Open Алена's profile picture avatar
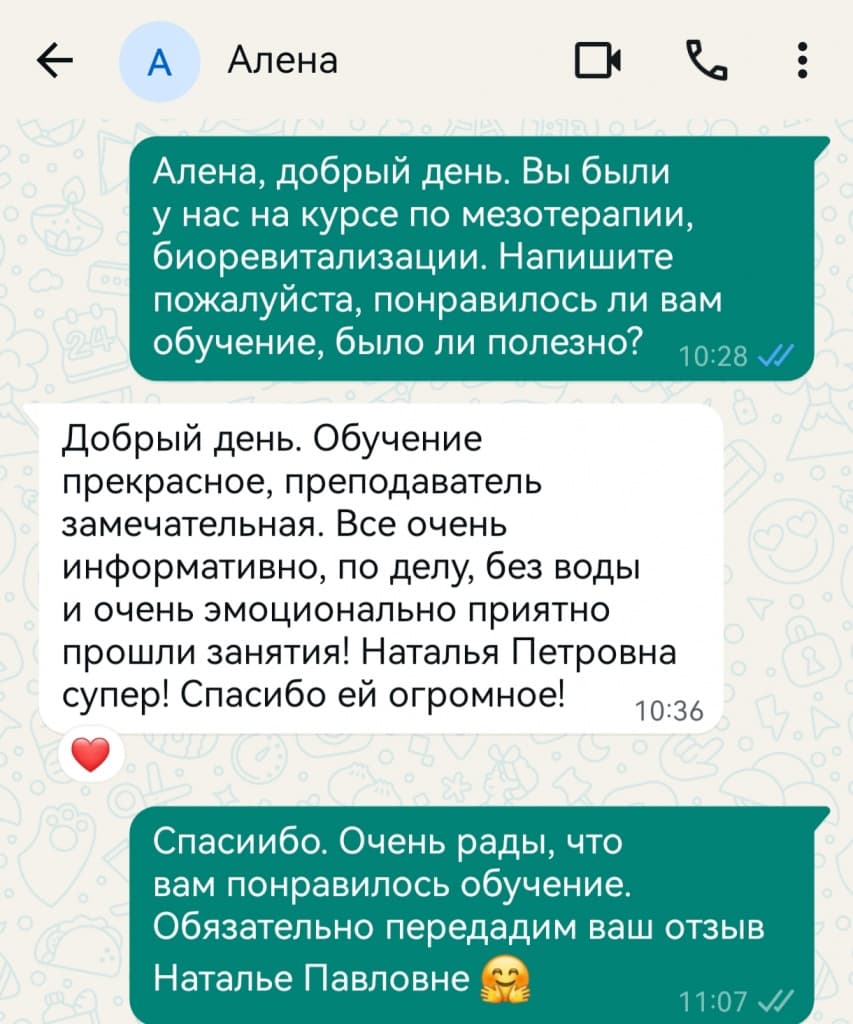This screenshot has height=1024, width=853. pyautogui.click(x=158, y=64)
